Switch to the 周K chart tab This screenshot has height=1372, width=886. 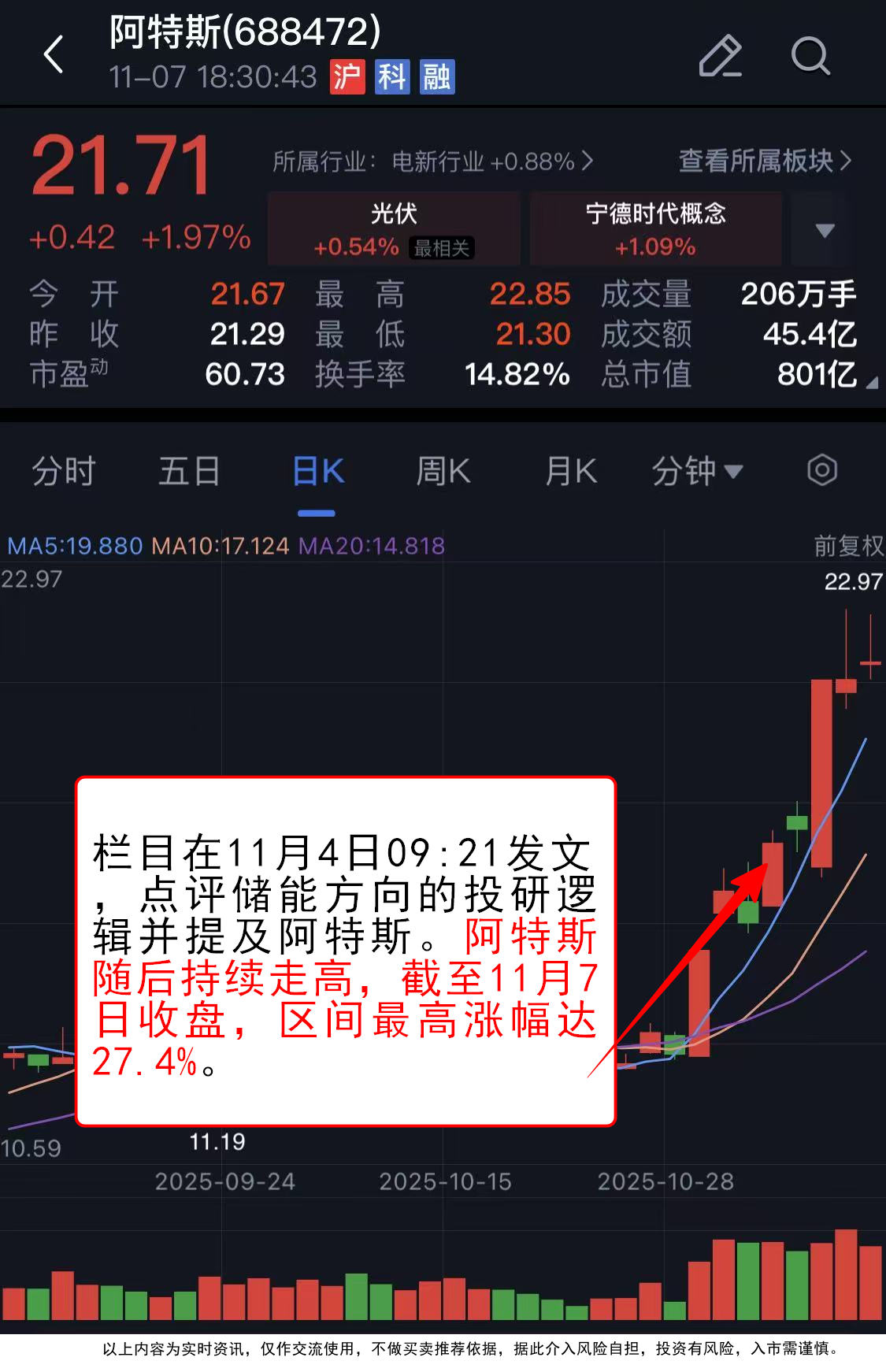[443, 472]
